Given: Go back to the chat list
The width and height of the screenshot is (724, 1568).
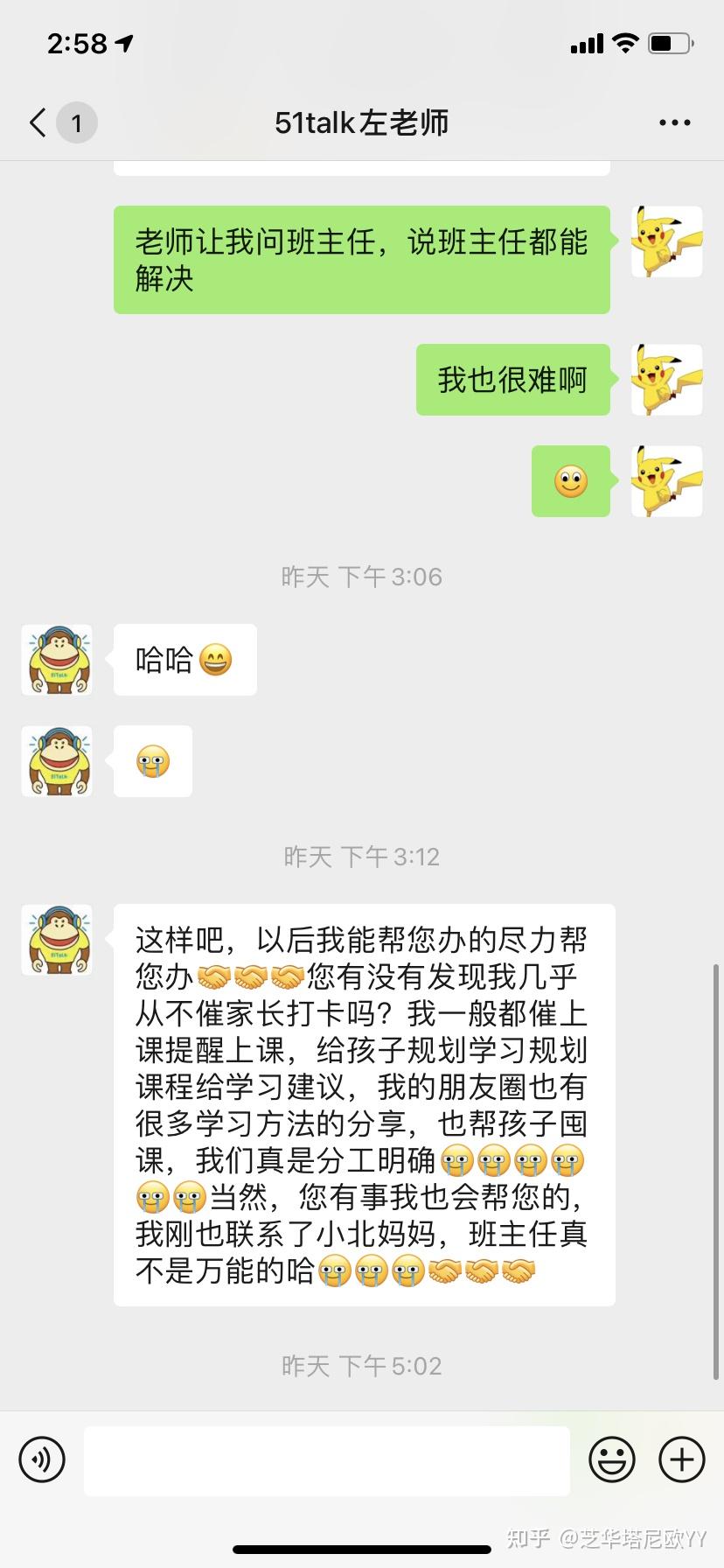Looking at the screenshot, I should pos(38,122).
